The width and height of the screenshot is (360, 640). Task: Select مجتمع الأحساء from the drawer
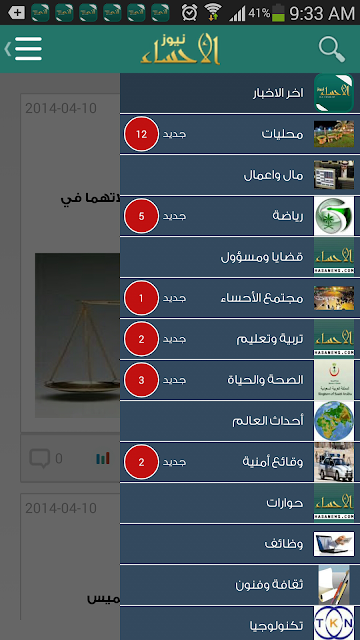click(240, 298)
